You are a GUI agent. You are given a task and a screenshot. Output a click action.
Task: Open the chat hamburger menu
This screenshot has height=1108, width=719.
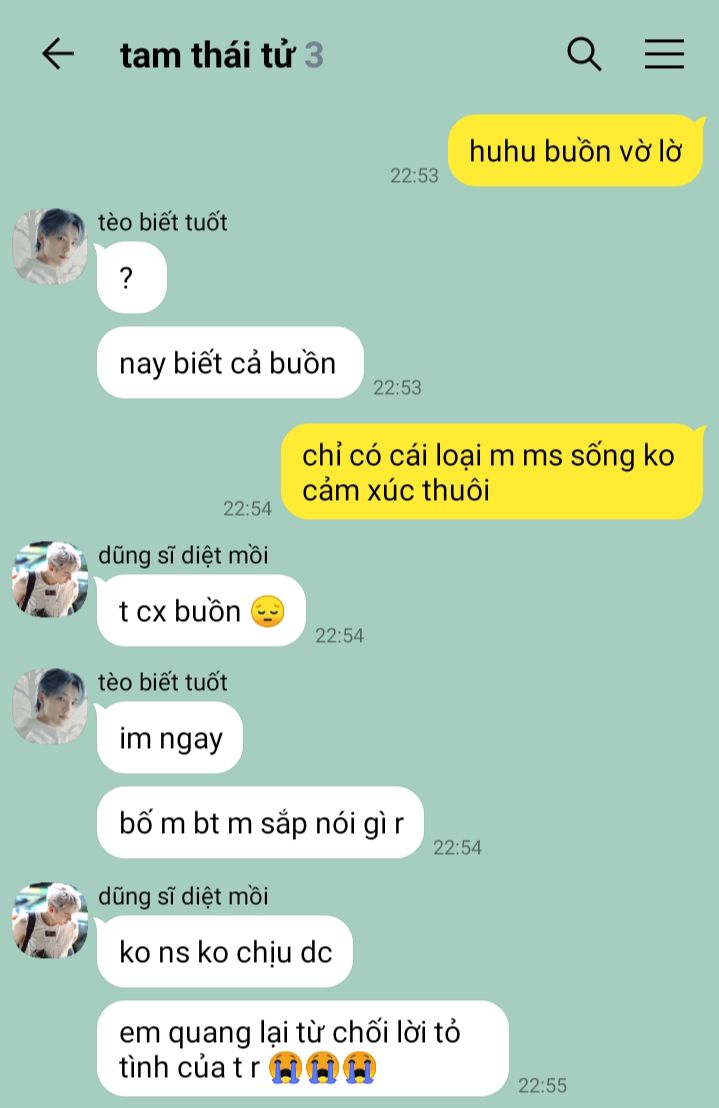pos(664,54)
